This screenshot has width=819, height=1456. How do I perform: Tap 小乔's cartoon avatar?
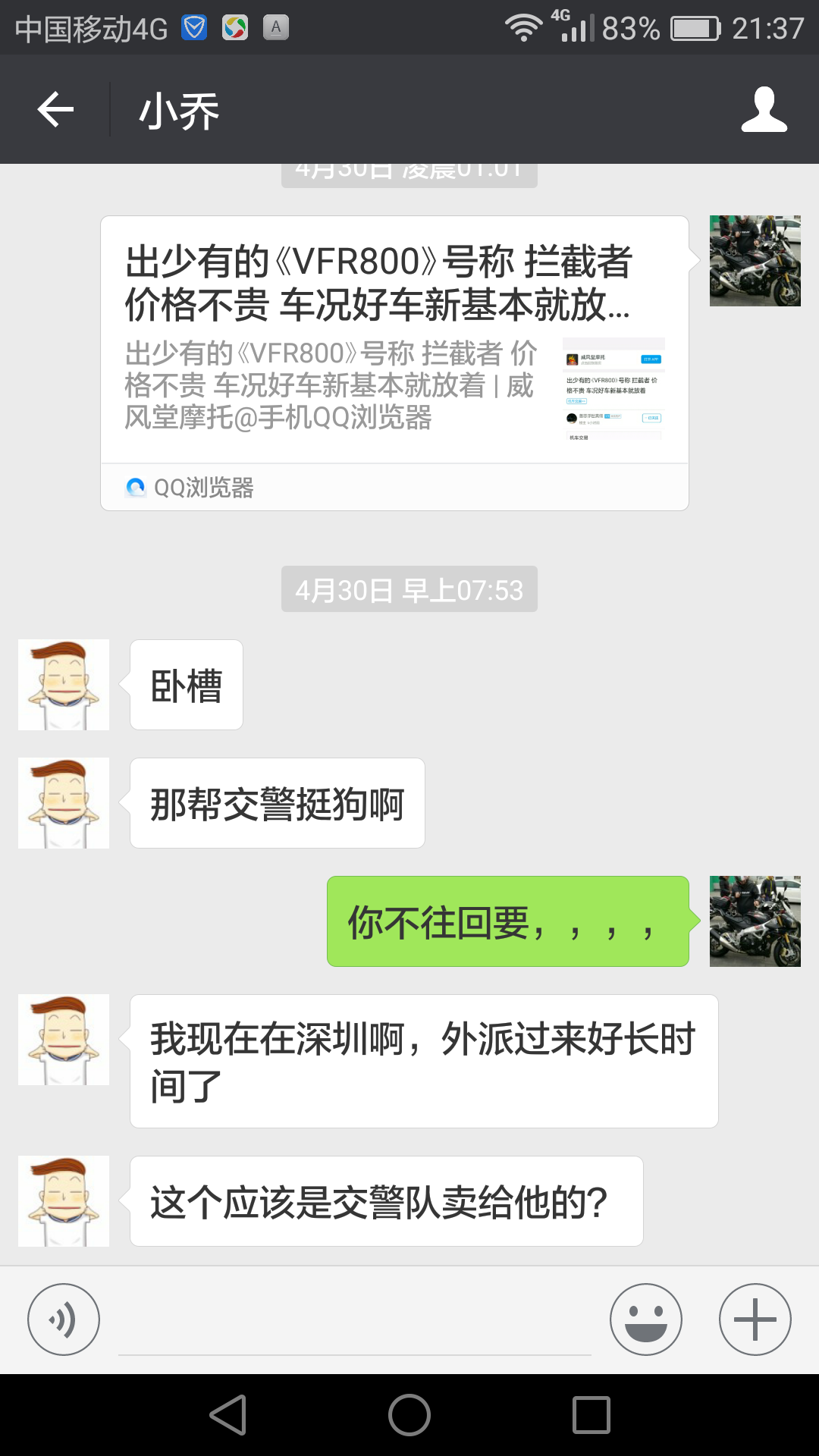[63, 684]
